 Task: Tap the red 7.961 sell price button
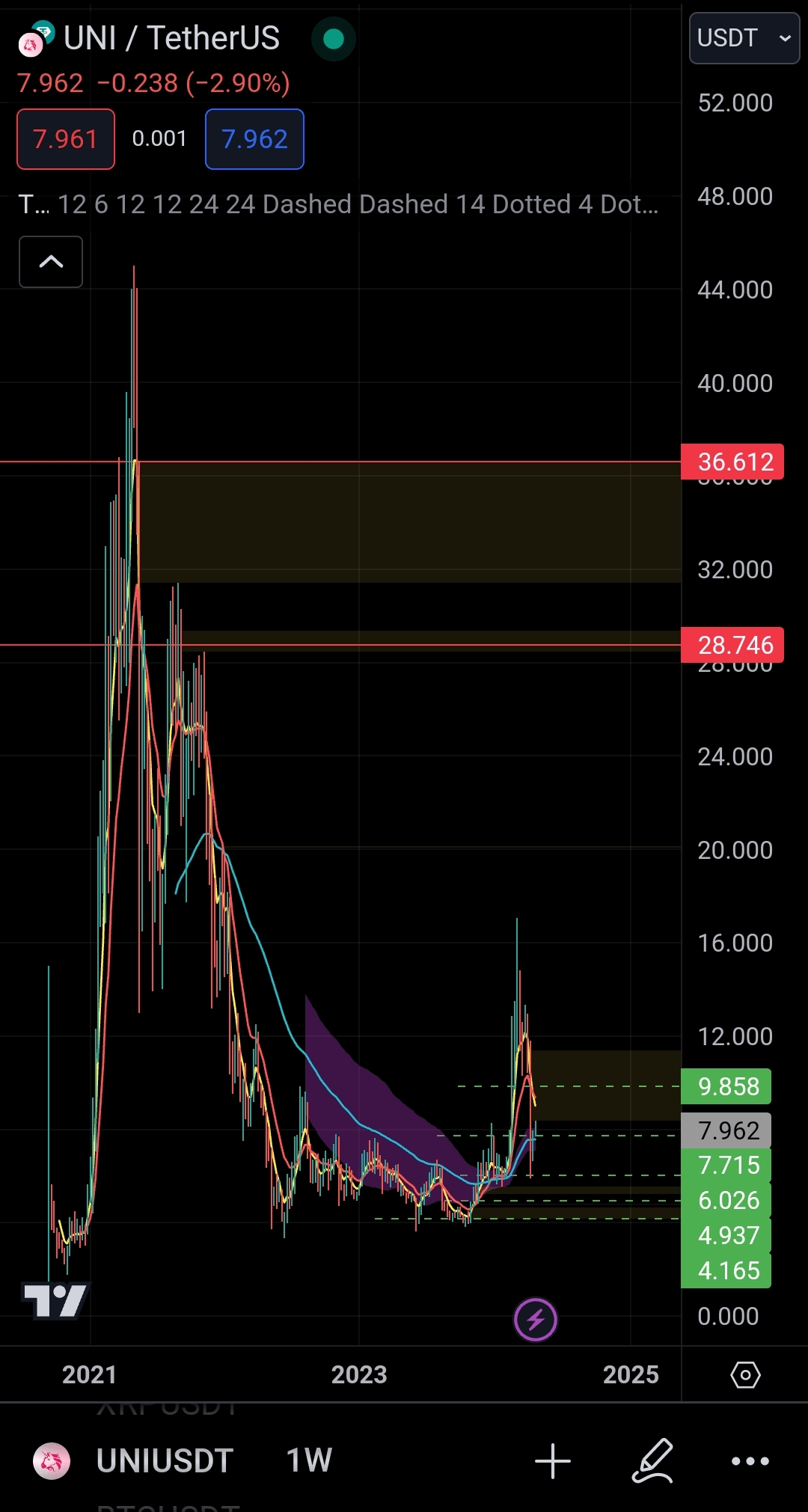pyautogui.click(x=66, y=139)
